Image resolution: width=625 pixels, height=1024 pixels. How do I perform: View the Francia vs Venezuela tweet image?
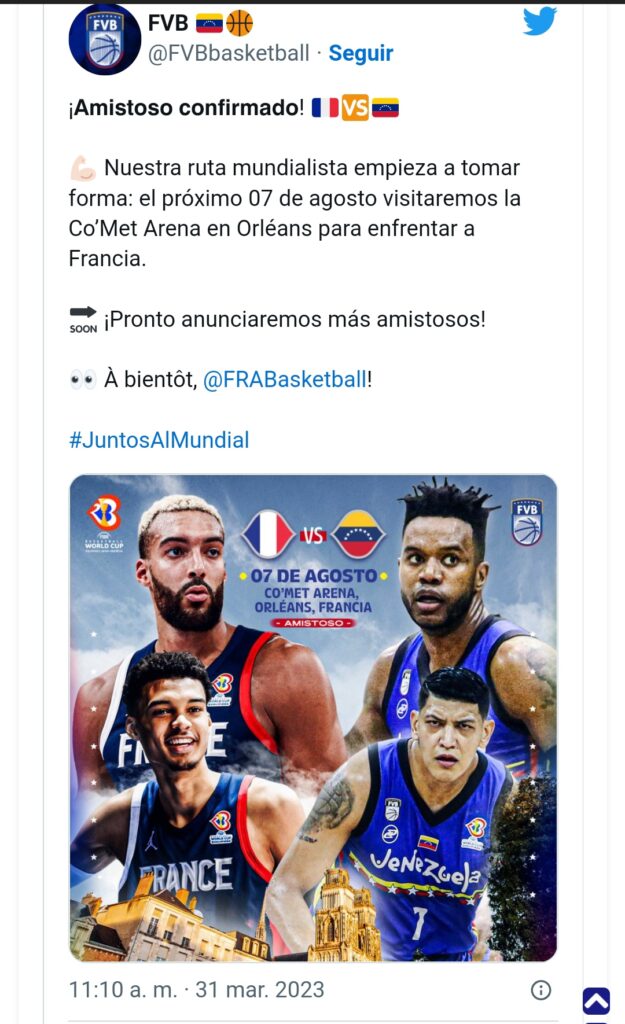313,717
